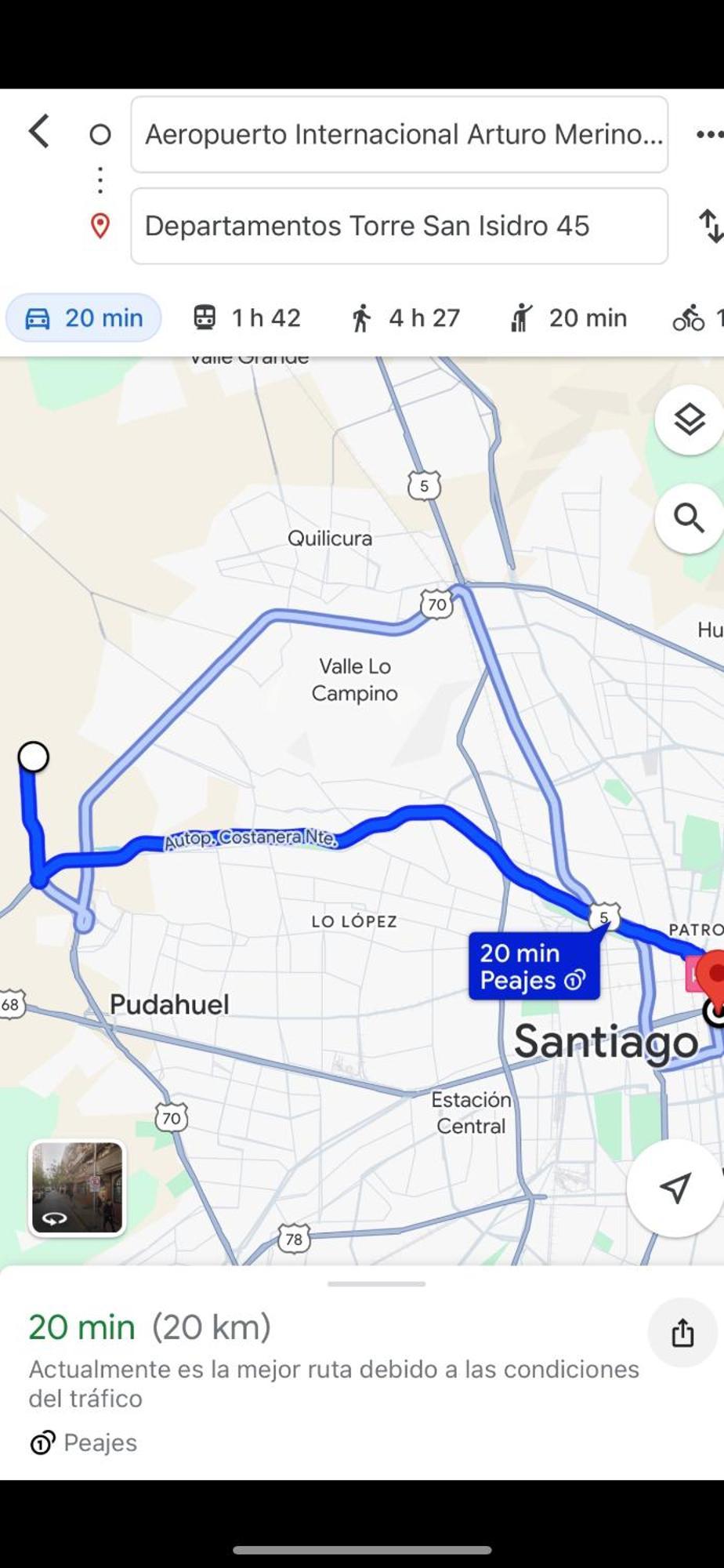Swap origin and destination
The height and width of the screenshot is (1568, 724).
click(710, 226)
